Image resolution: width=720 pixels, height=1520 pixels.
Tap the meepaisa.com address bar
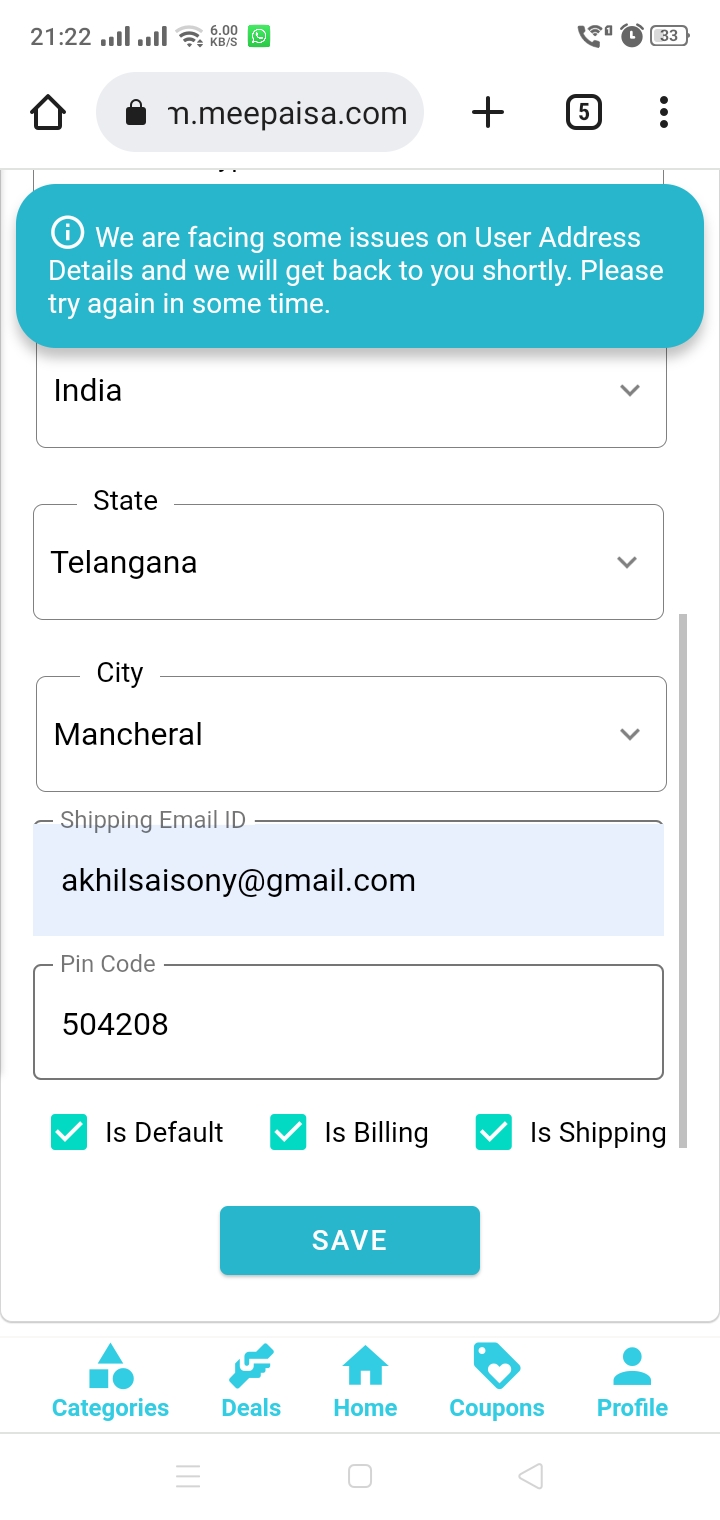pos(260,113)
